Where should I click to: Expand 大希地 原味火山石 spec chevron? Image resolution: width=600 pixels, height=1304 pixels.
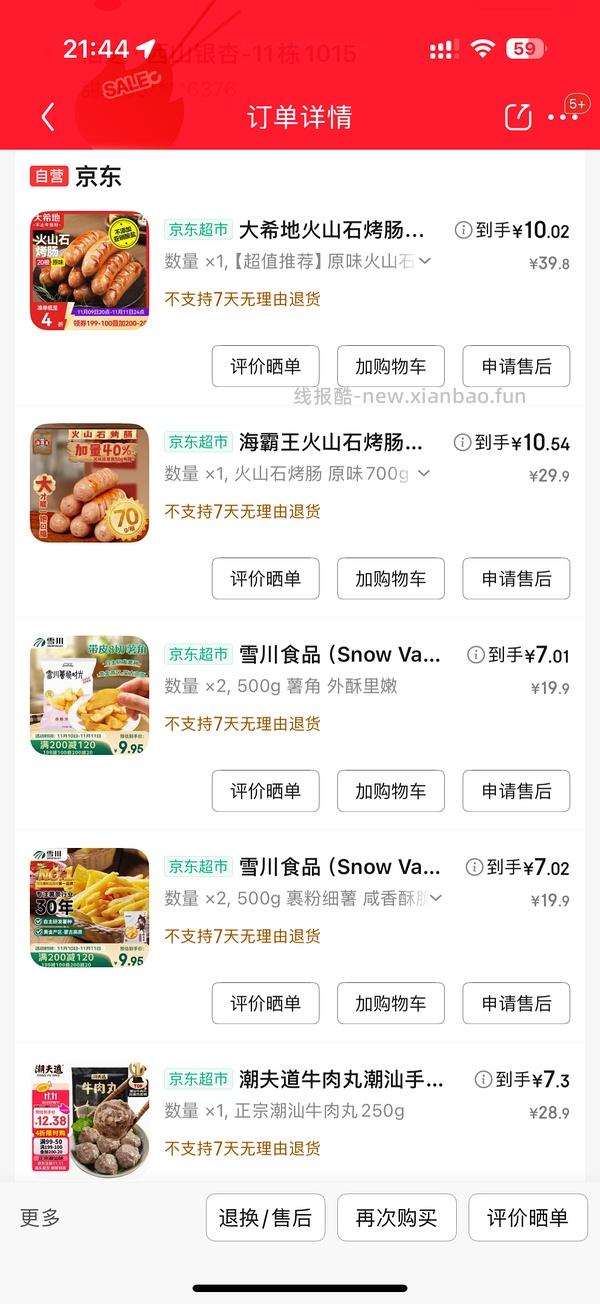point(425,262)
